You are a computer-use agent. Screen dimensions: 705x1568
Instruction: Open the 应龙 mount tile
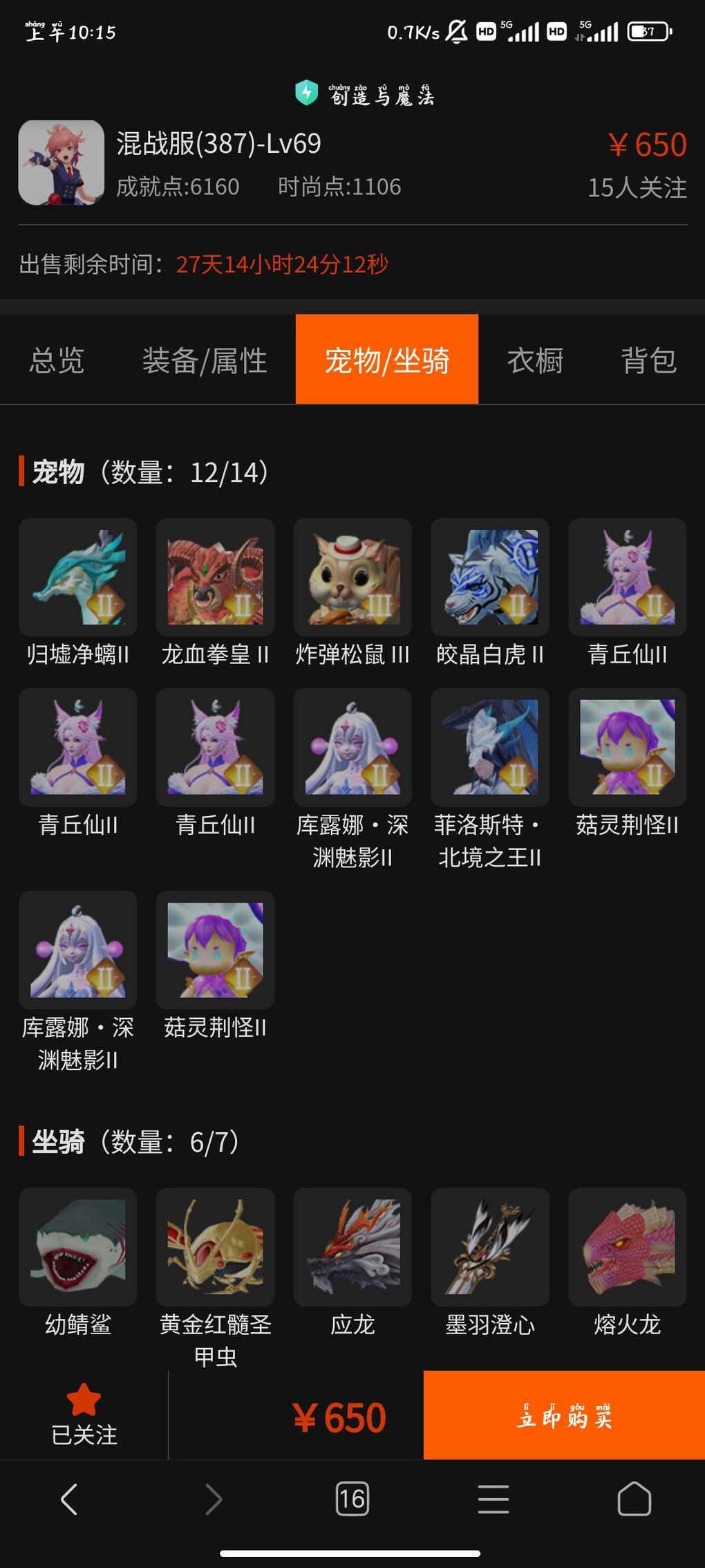tap(352, 1247)
